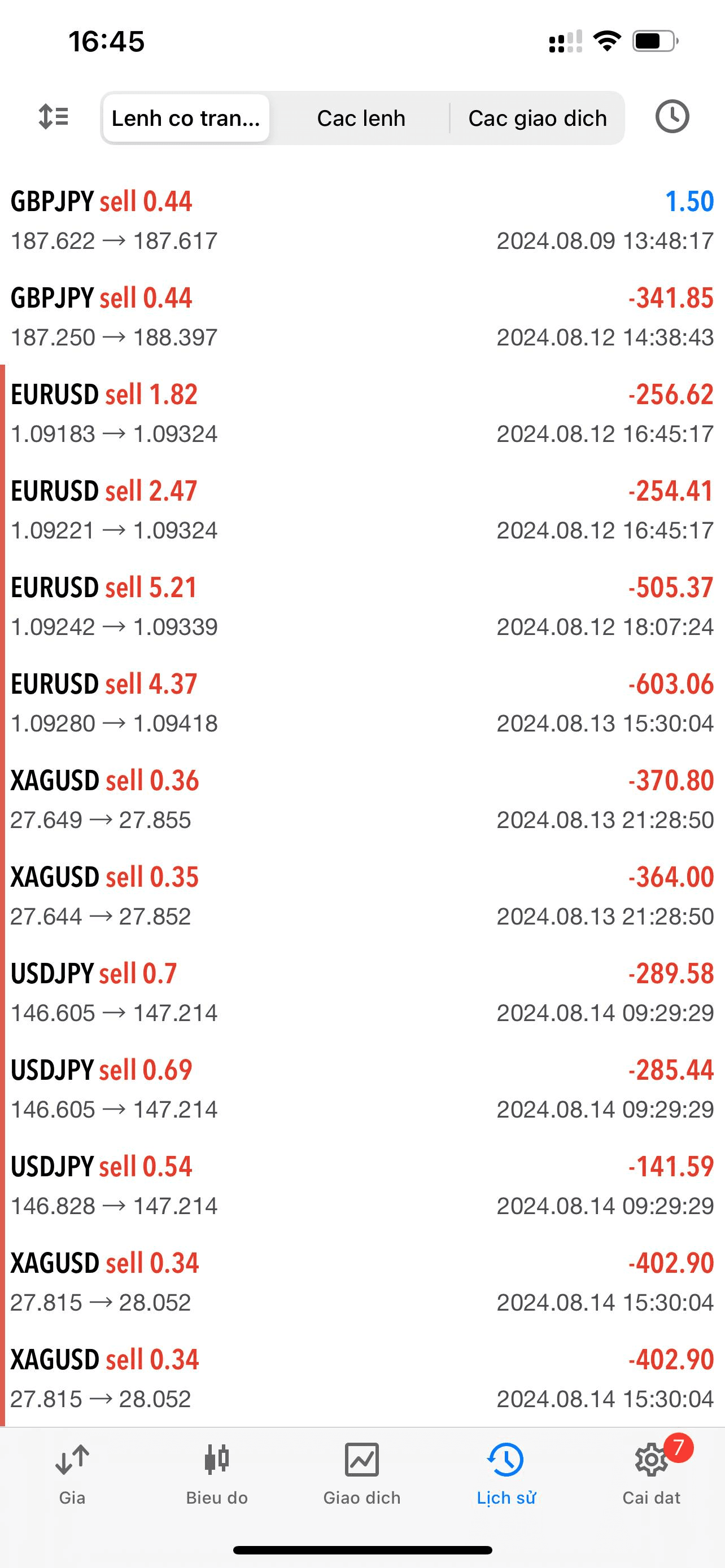
Task: Open the history period clock icon
Action: (672, 117)
